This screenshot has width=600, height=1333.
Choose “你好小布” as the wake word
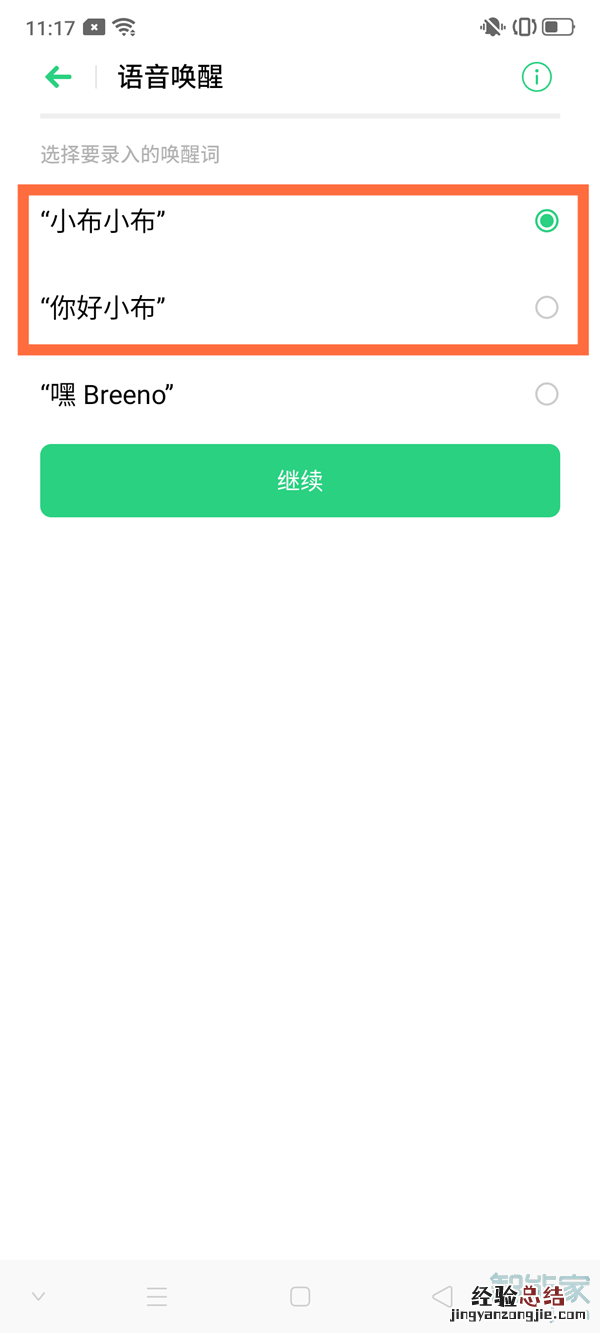(546, 308)
